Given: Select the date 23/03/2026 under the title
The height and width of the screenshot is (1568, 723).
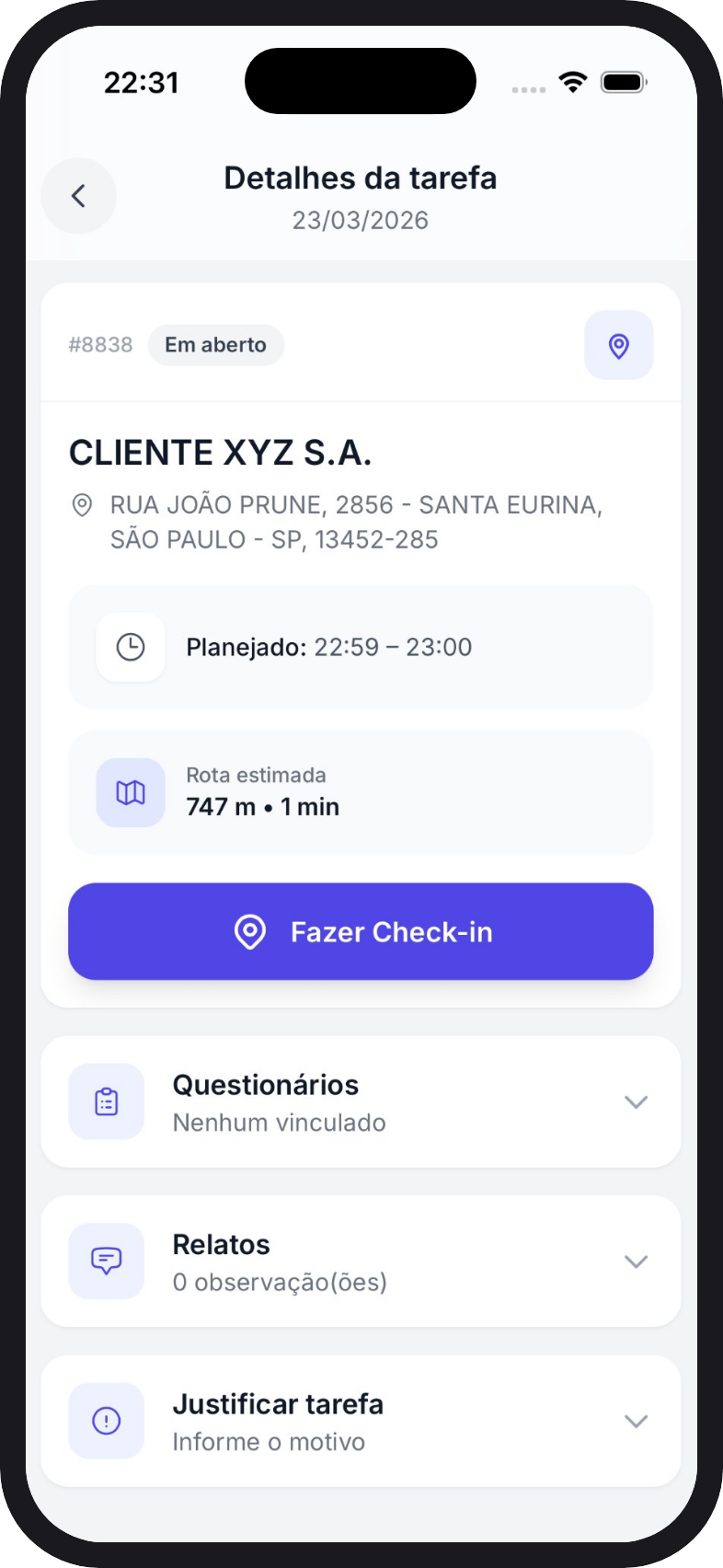Looking at the screenshot, I should pos(360,220).
